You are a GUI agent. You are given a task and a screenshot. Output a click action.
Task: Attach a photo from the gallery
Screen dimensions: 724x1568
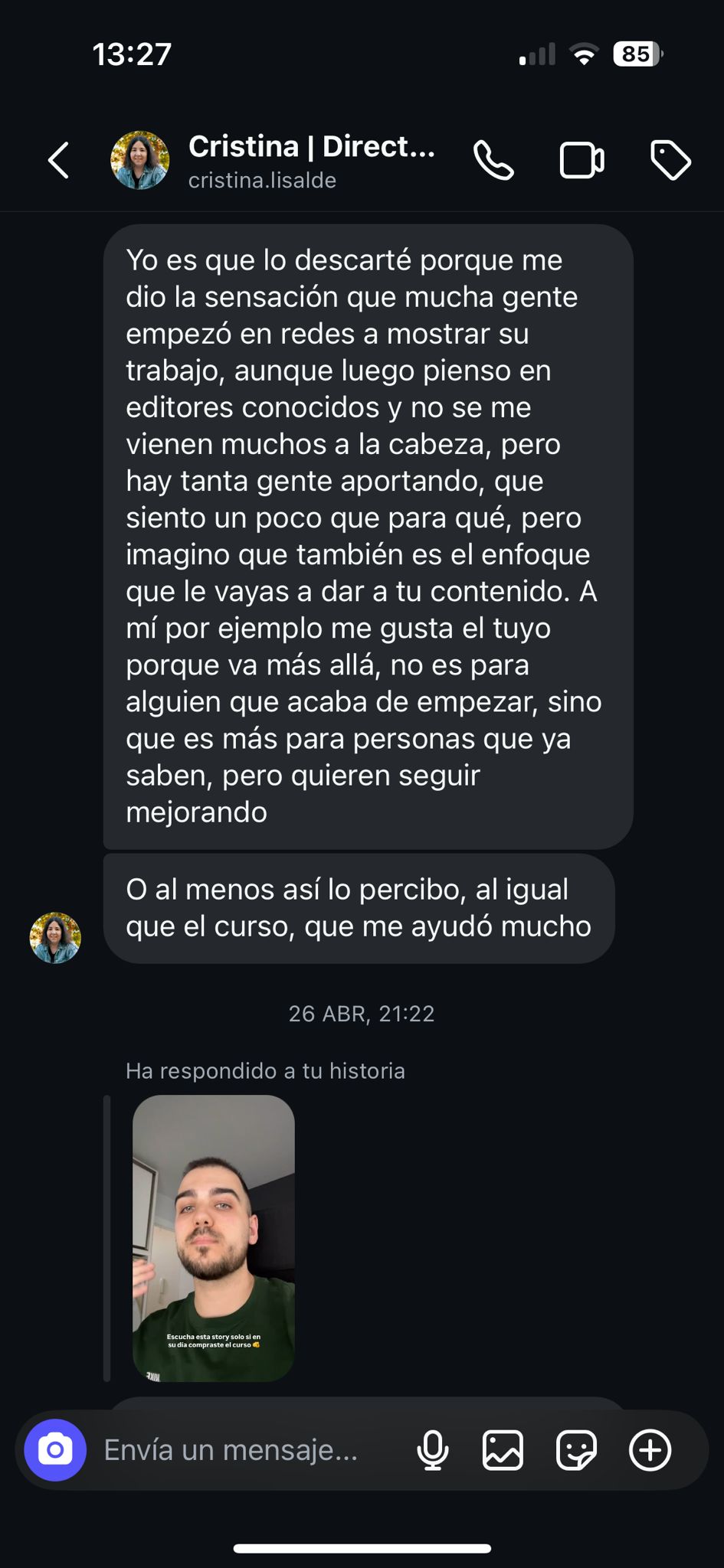click(x=503, y=1450)
